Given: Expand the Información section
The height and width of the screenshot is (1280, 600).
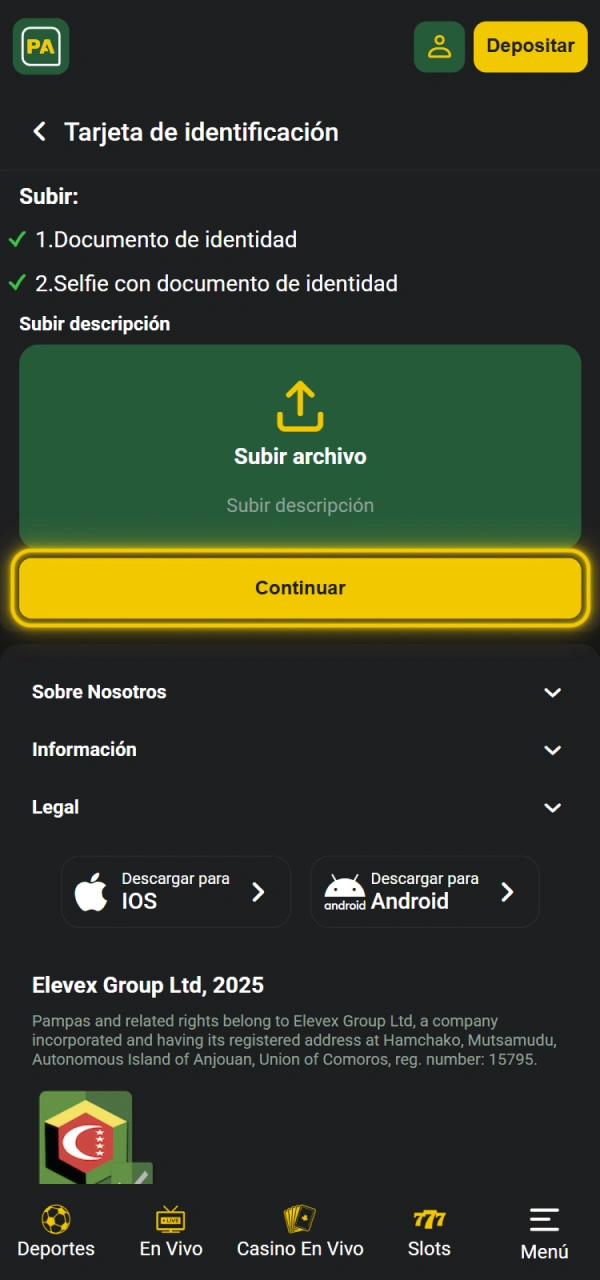Looking at the screenshot, I should (300, 750).
